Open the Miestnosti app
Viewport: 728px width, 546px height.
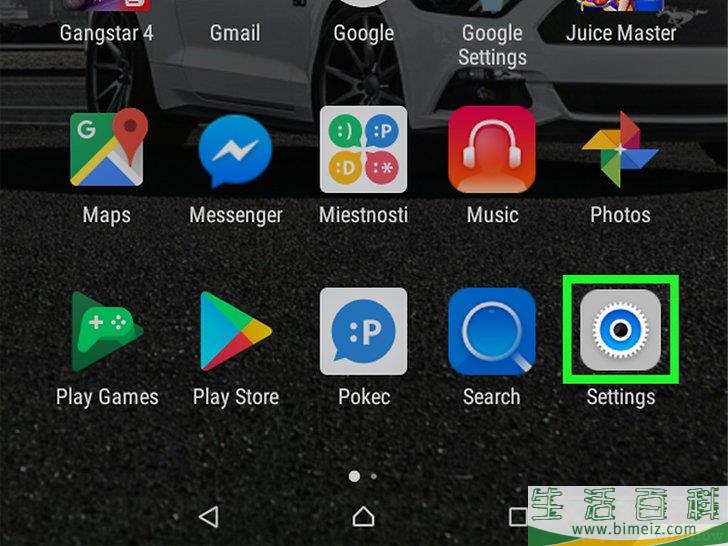click(x=363, y=151)
